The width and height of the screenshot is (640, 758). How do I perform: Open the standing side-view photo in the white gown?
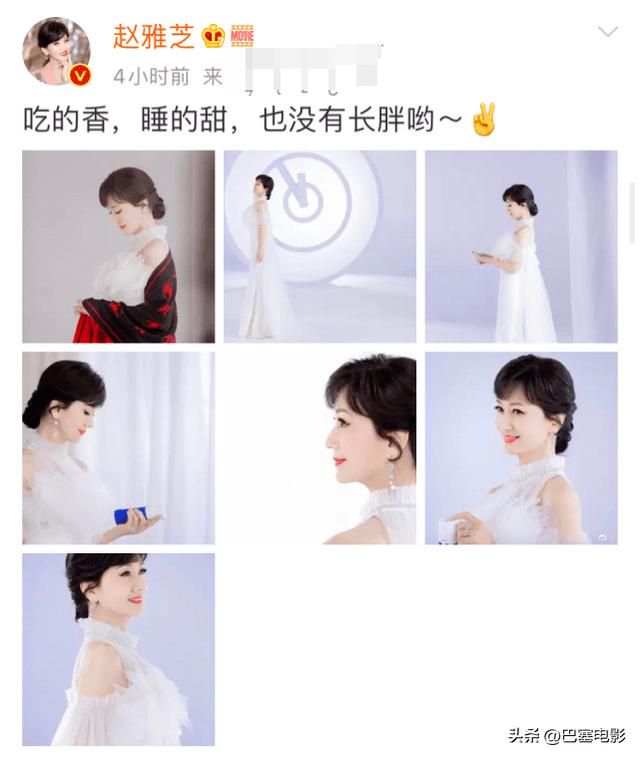point(521,247)
